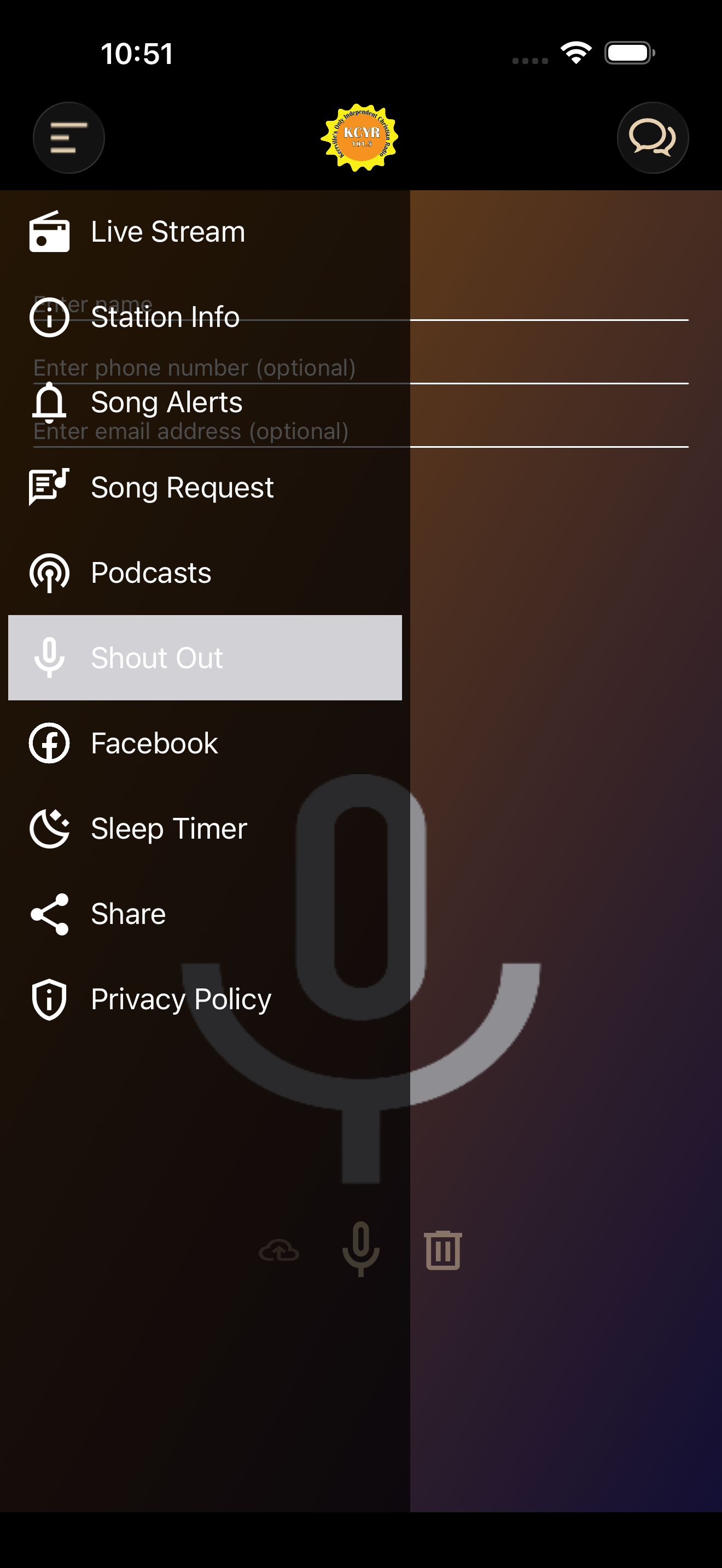Browse Podcasts
Viewport: 722px width, 1568px height.
pyautogui.click(x=205, y=573)
